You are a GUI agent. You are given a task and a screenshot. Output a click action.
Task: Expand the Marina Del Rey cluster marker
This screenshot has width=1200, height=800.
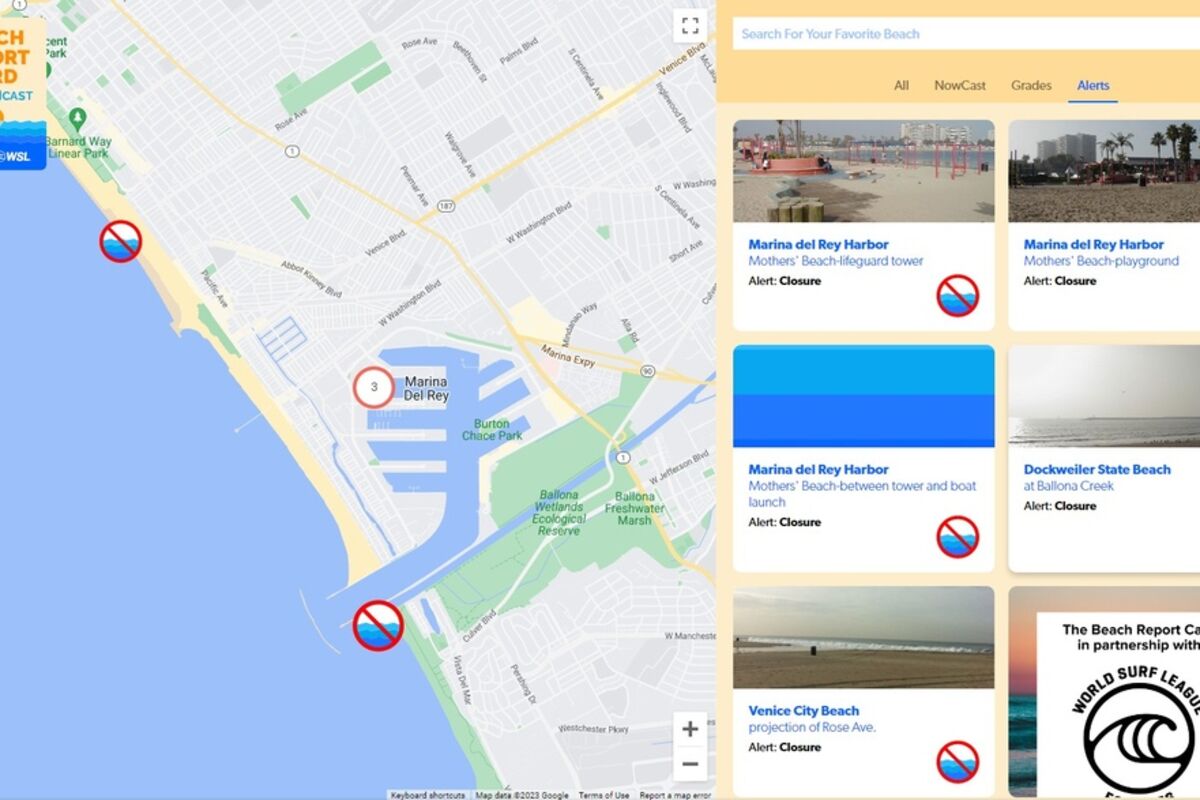374,387
